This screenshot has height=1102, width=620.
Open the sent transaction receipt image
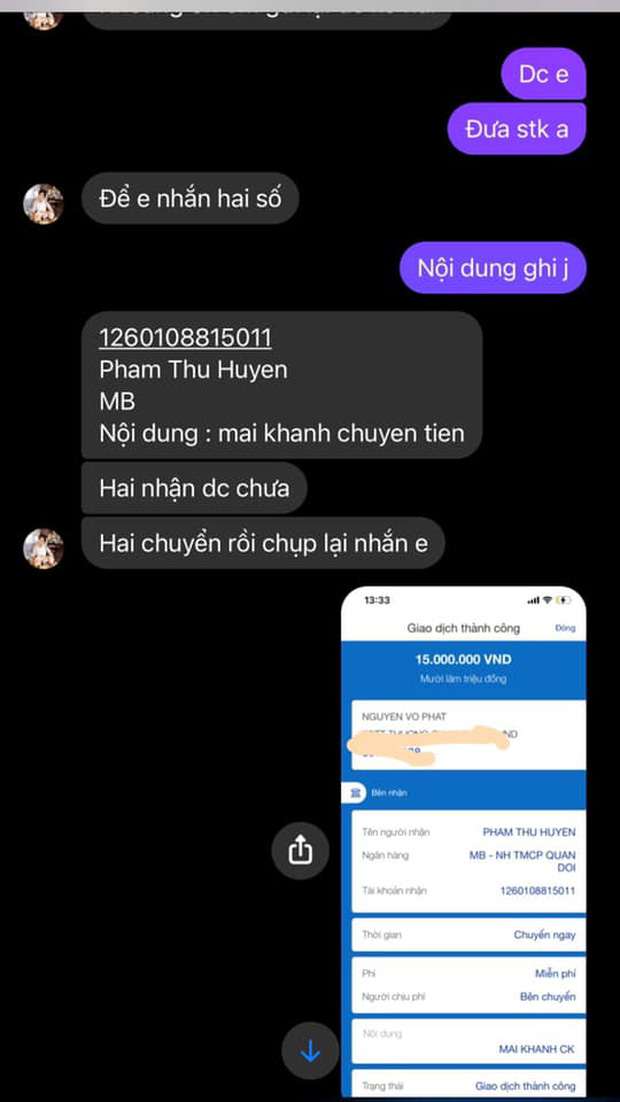click(x=463, y=840)
